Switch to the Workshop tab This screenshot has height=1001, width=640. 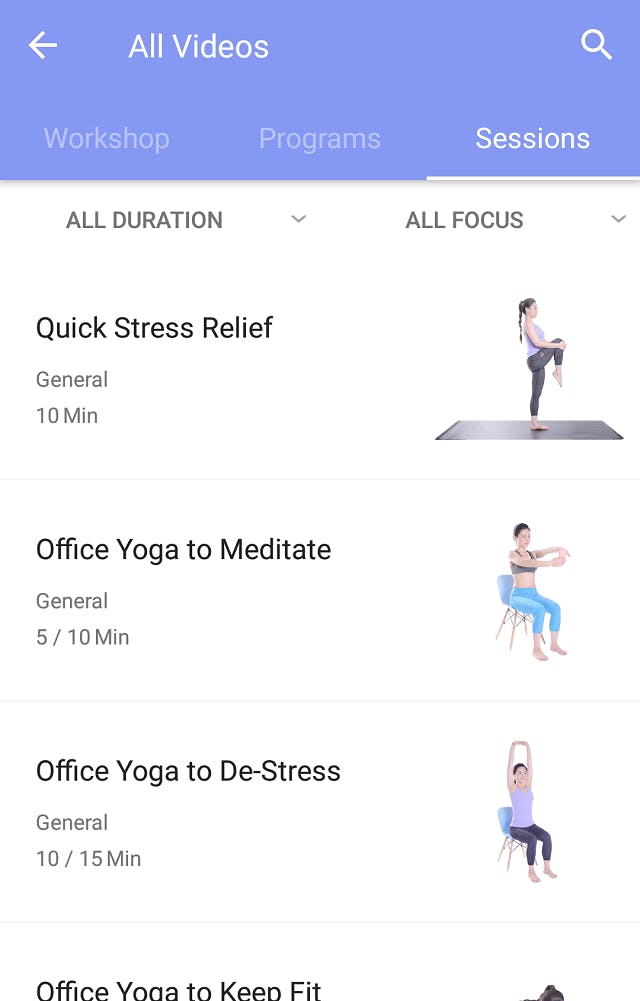coord(107,139)
